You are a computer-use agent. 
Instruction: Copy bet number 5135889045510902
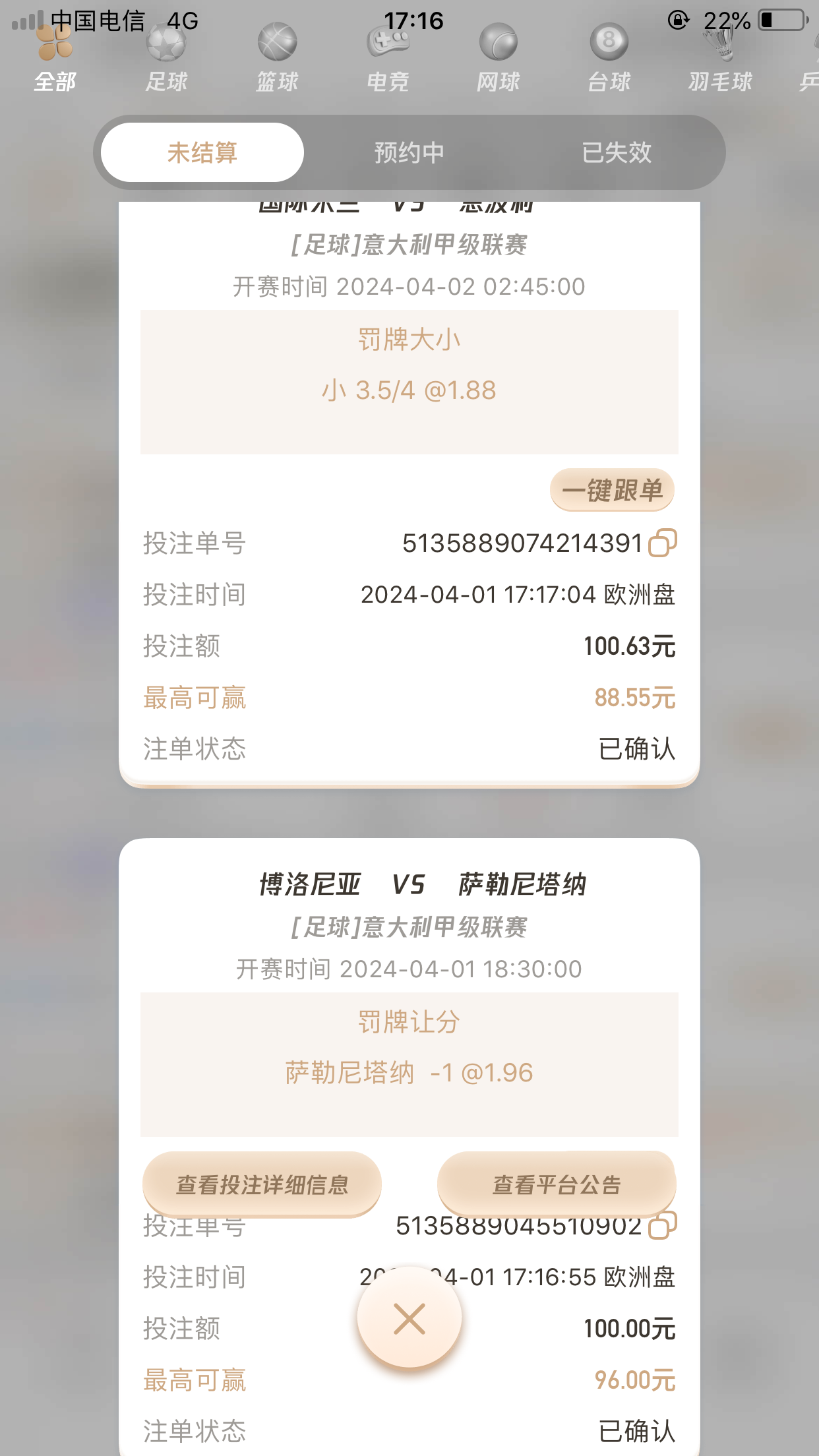coord(663,1226)
